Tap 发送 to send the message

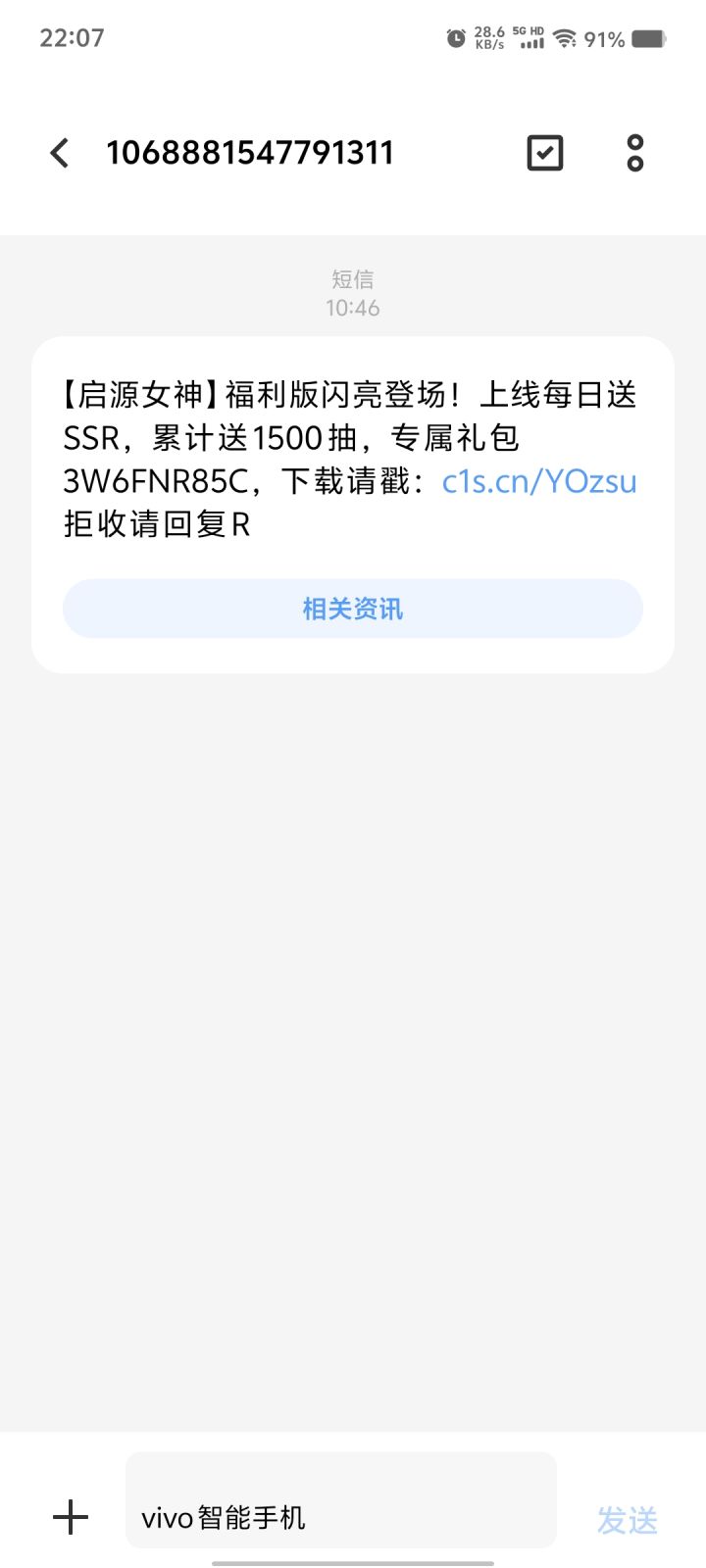(x=628, y=1520)
